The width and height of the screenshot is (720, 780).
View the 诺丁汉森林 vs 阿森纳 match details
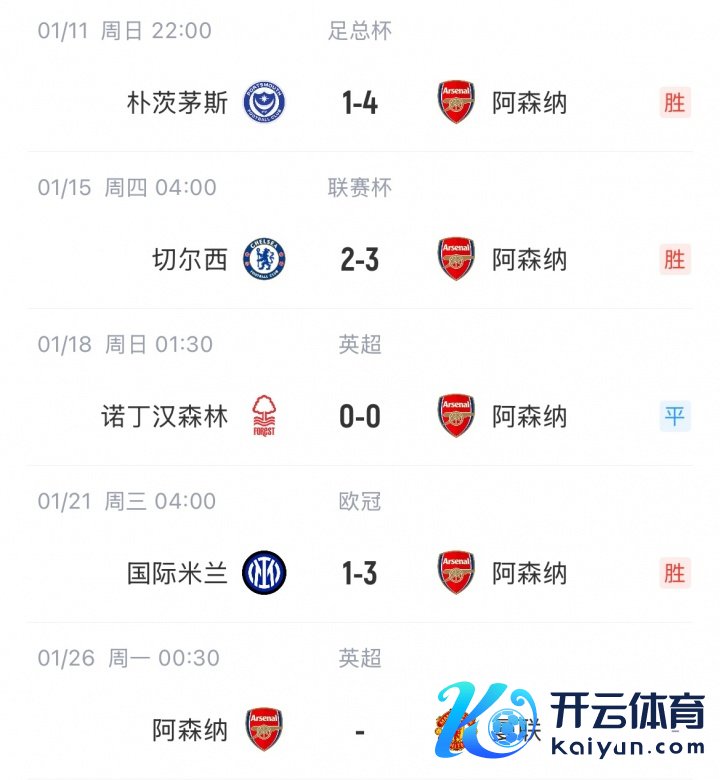pyautogui.click(x=359, y=416)
